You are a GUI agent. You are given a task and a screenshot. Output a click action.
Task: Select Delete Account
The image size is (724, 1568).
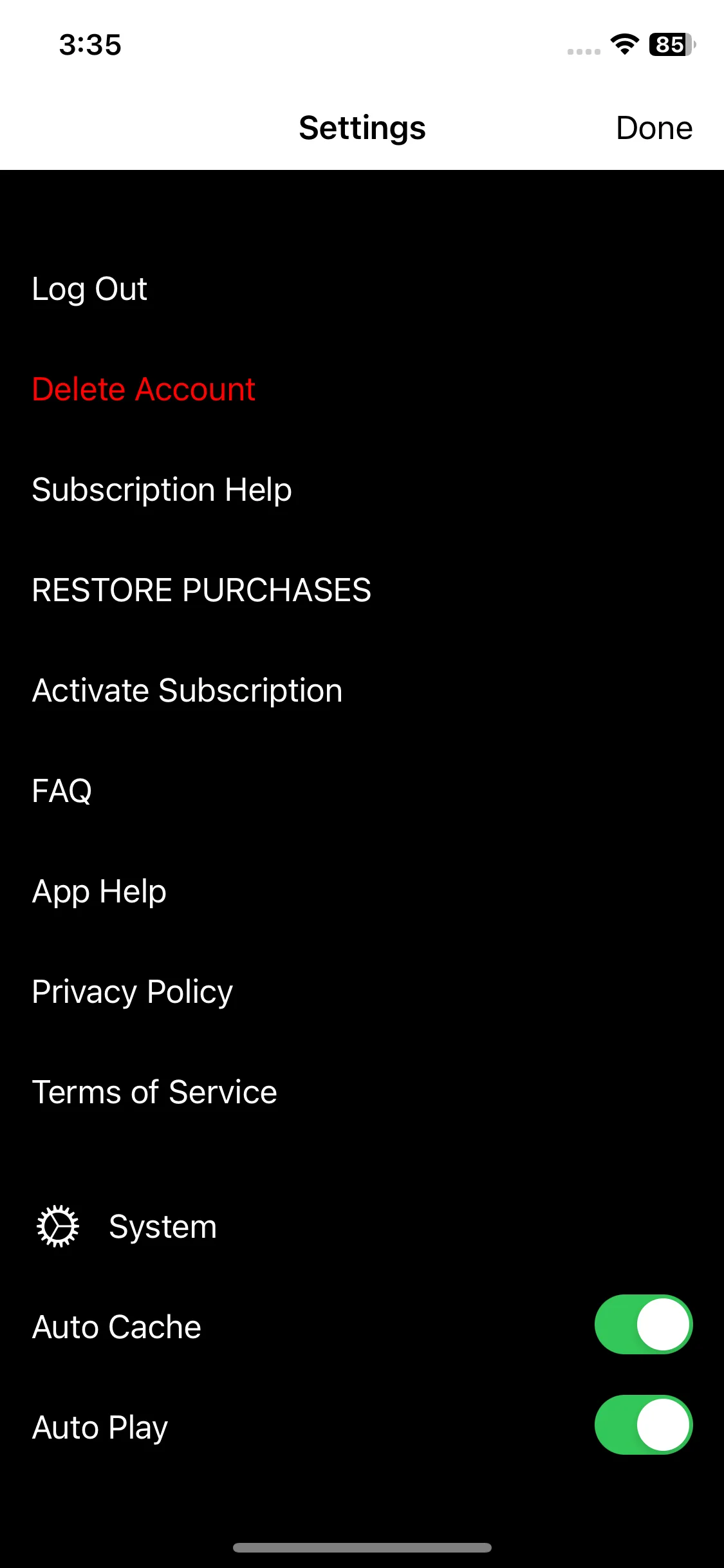[x=144, y=389]
